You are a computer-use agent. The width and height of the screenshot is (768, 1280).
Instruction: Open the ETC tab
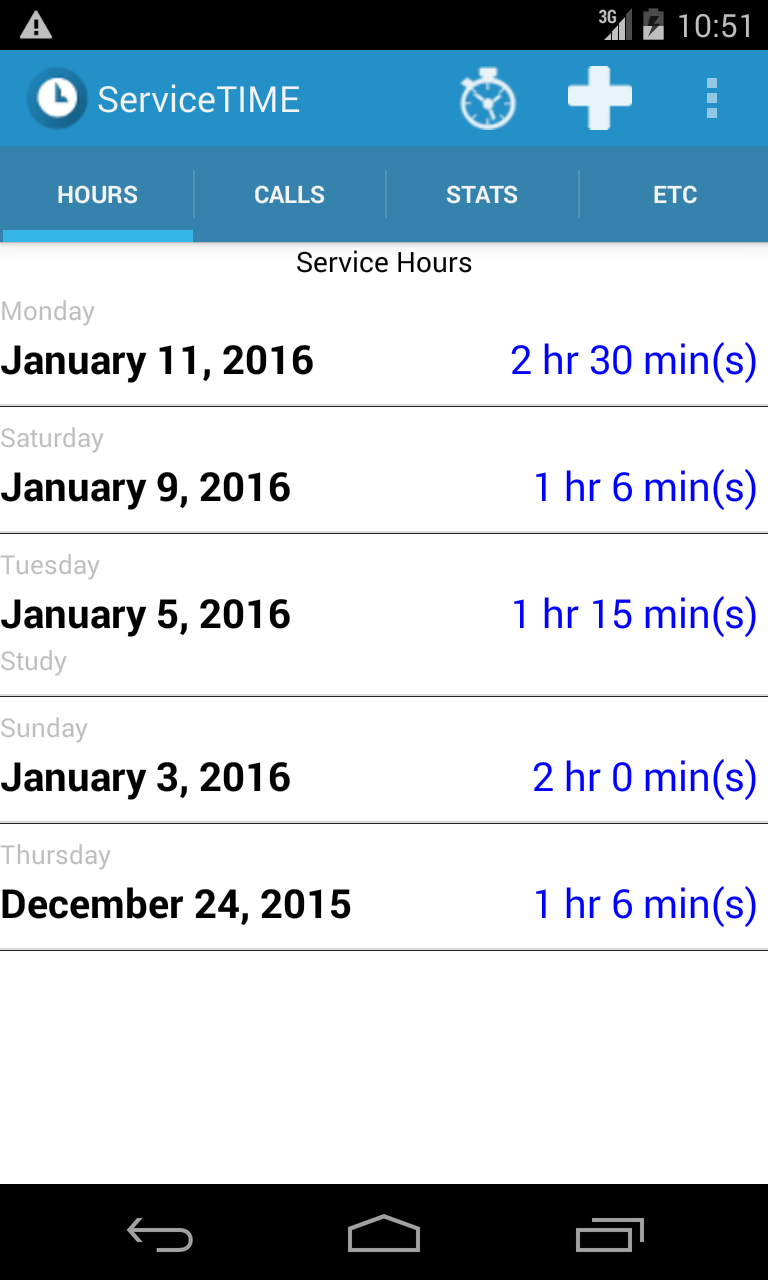click(x=674, y=194)
